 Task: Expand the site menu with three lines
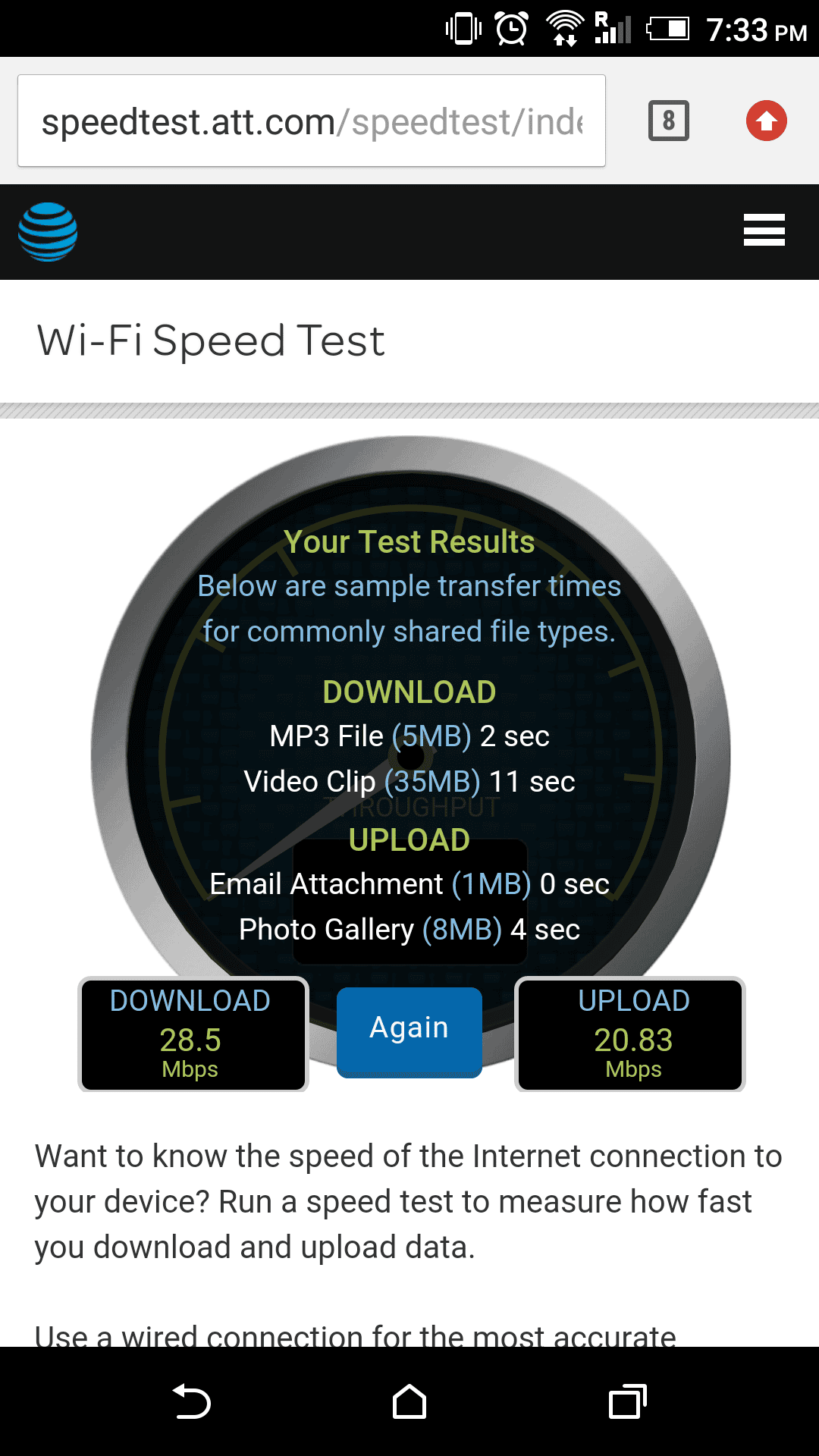[764, 231]
